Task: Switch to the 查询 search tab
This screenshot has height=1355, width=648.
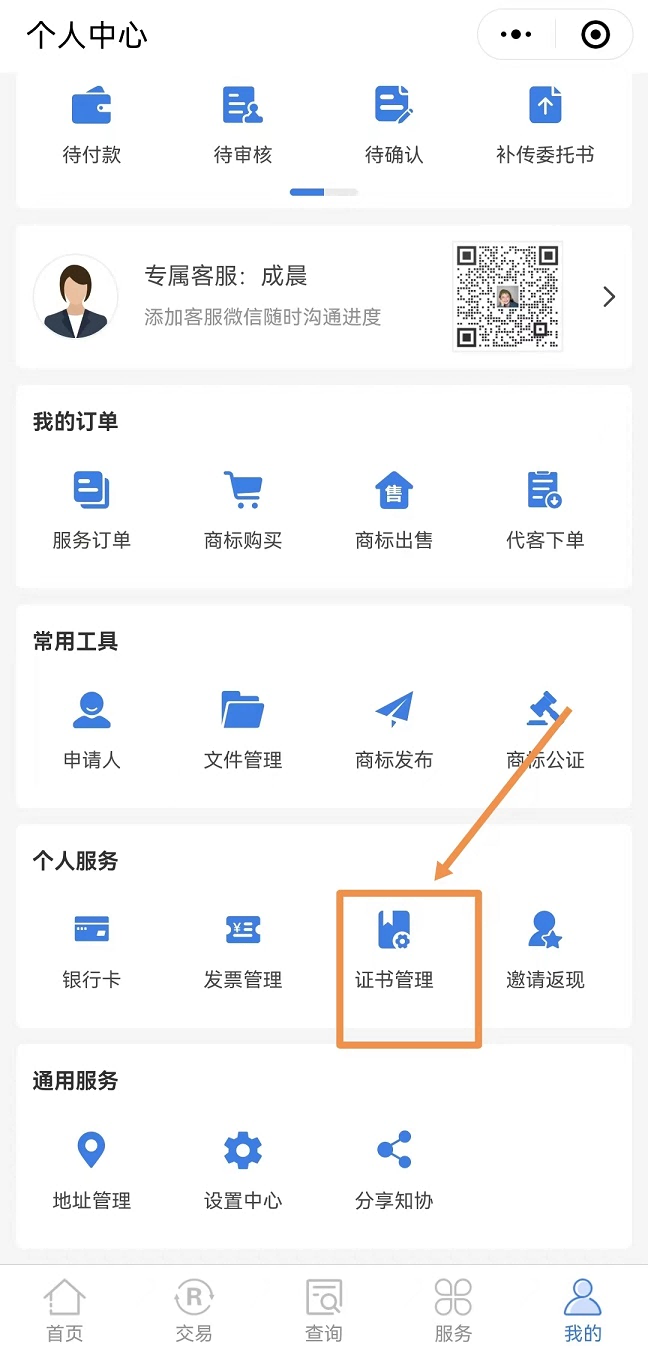Action: click(324, 1310)
